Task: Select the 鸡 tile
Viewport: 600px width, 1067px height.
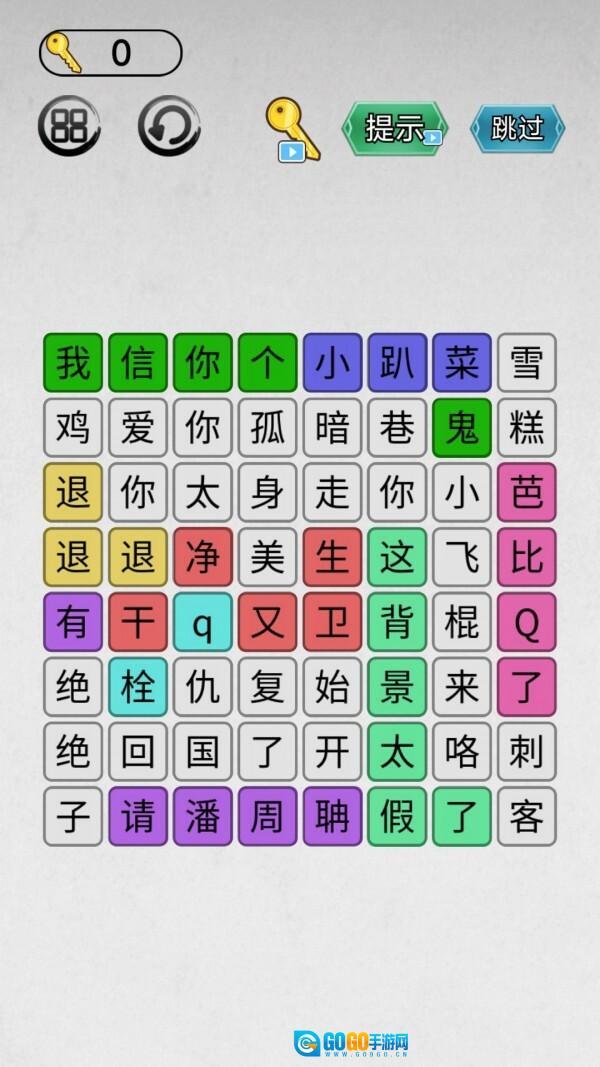Action: (x=73, y=427)
